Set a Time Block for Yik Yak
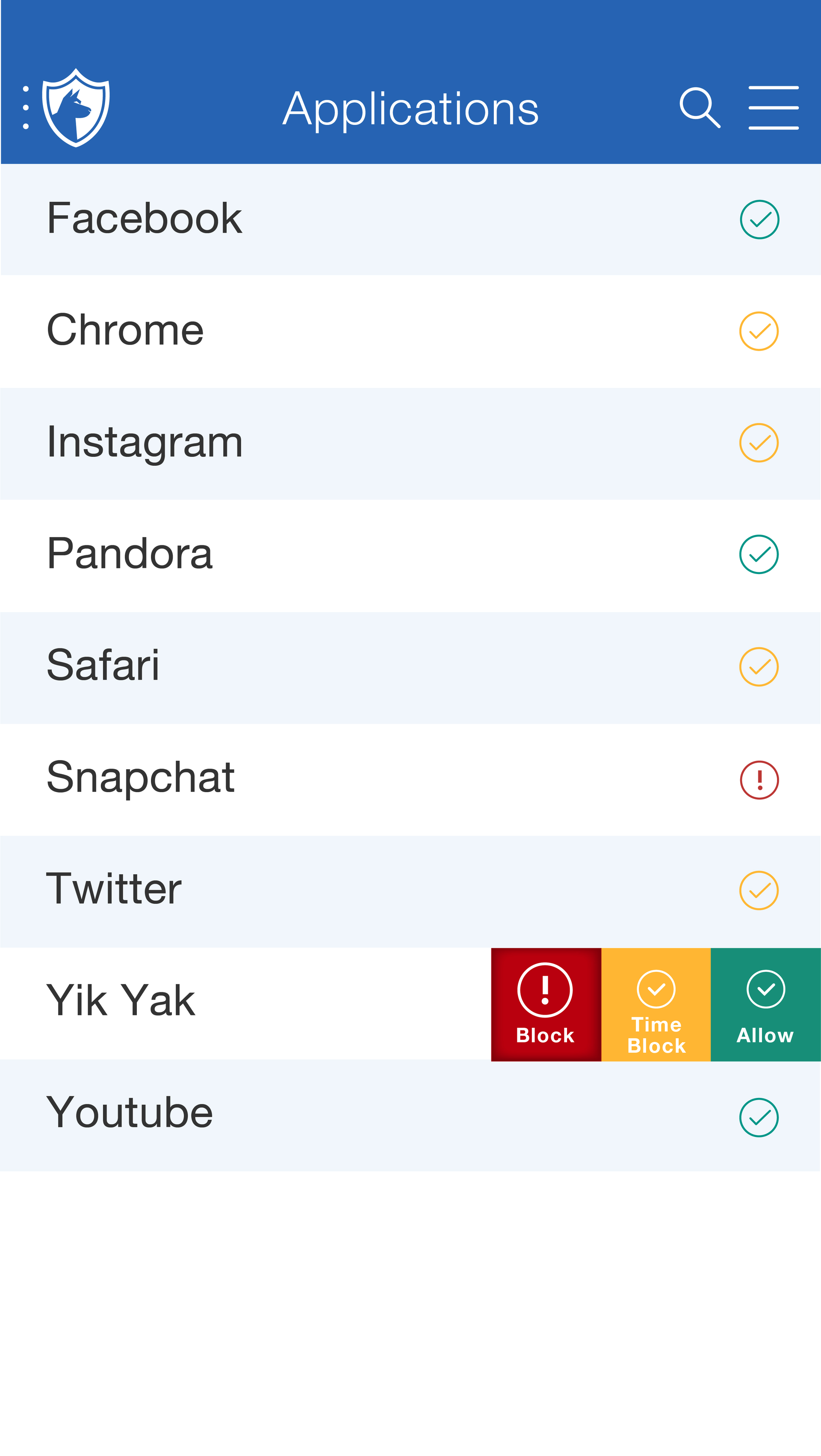Viewport: 821px width, 1456px height. point(656,1004)
